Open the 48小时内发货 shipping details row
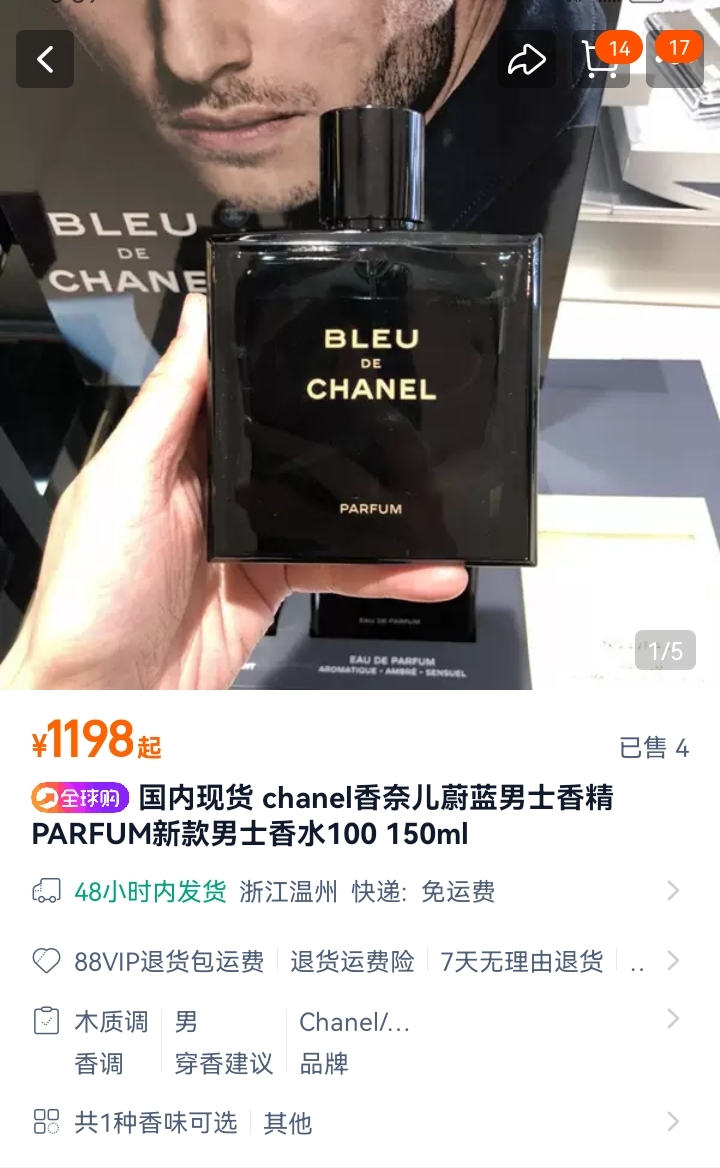Viewport: 720px width, 1168px height. point(360,892)
